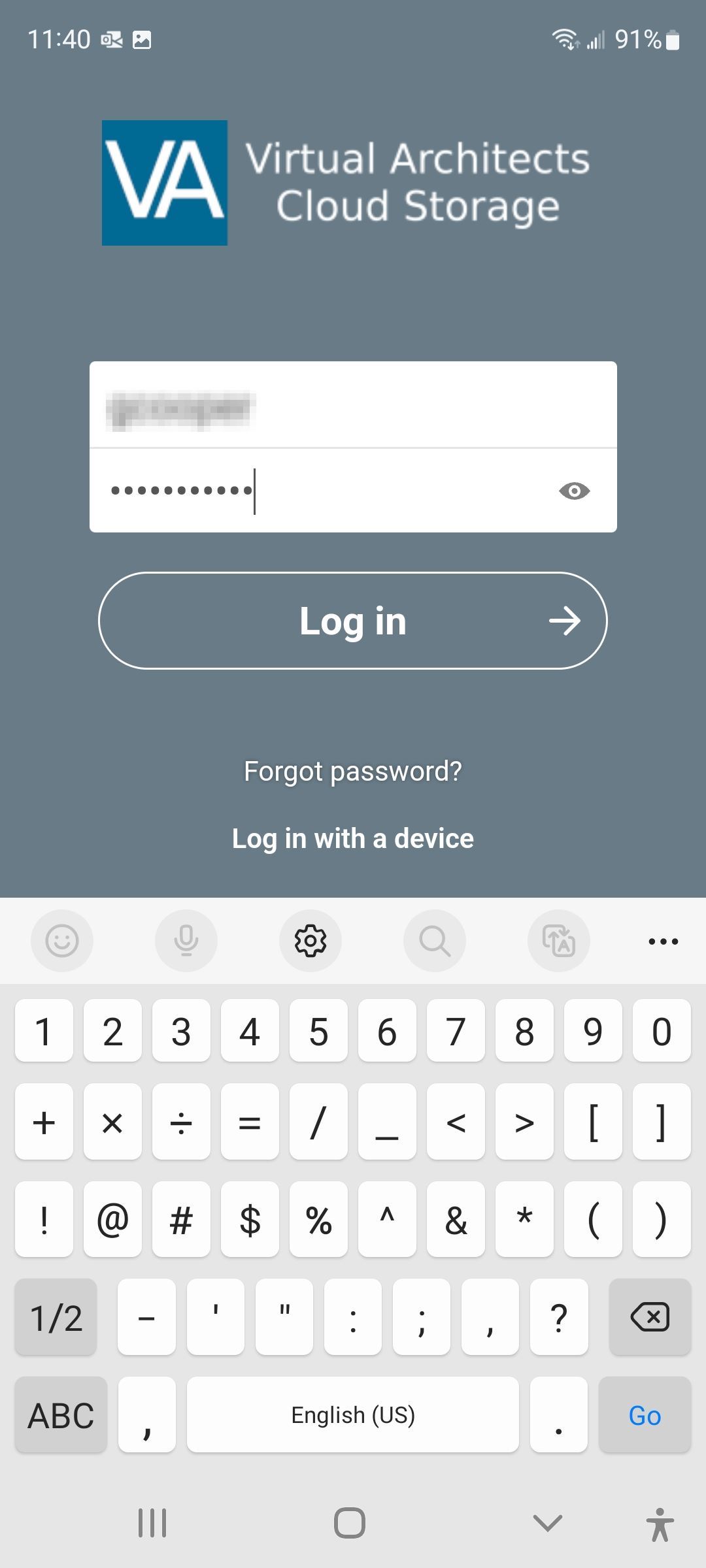Image resolution: width=706 pixels, height=1568 pixels.
Task: Open the keyboard's three-dot more options
Action: click(x=663, y=941)
